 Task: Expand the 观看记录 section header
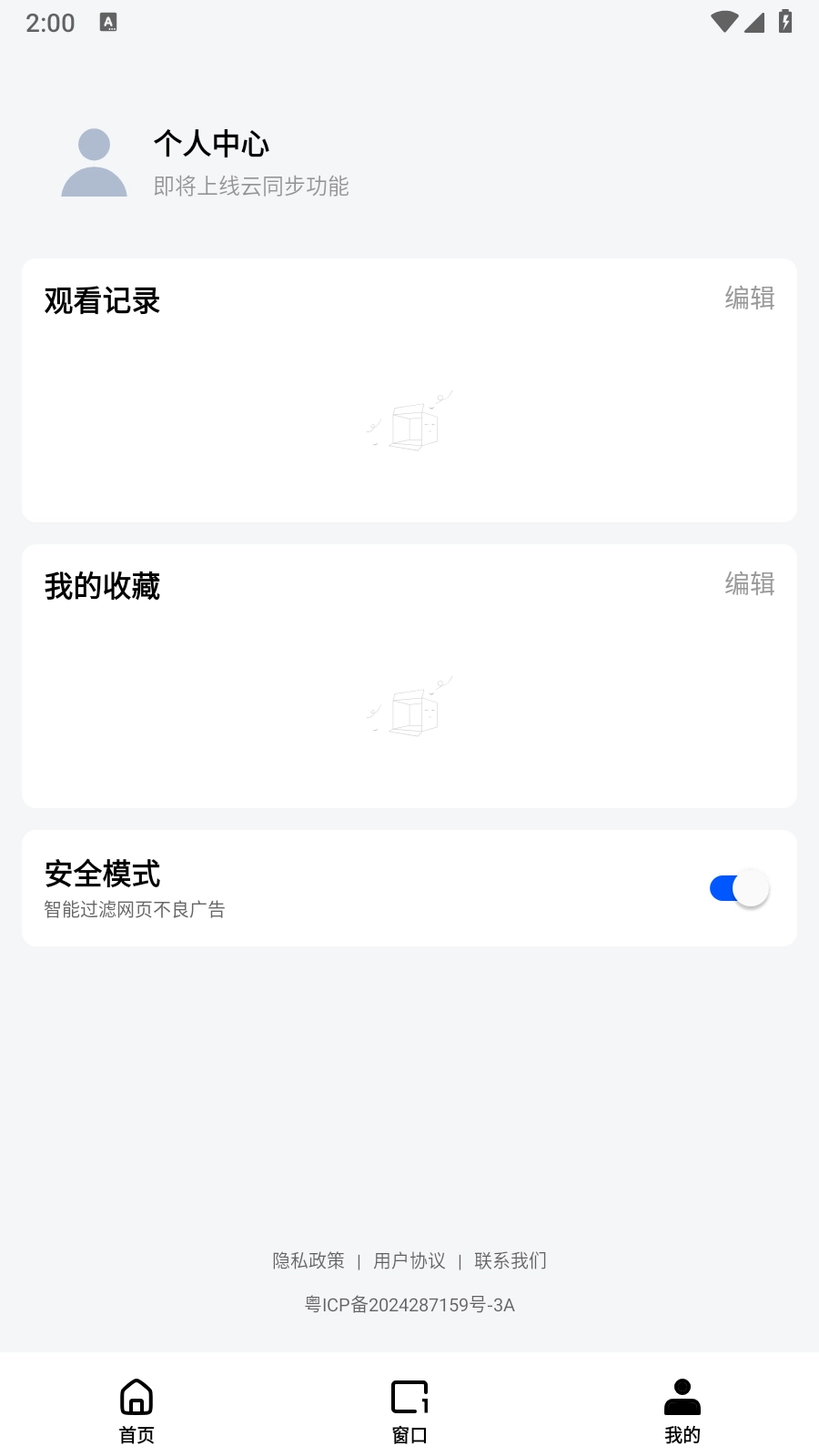[x=103, y=300]
